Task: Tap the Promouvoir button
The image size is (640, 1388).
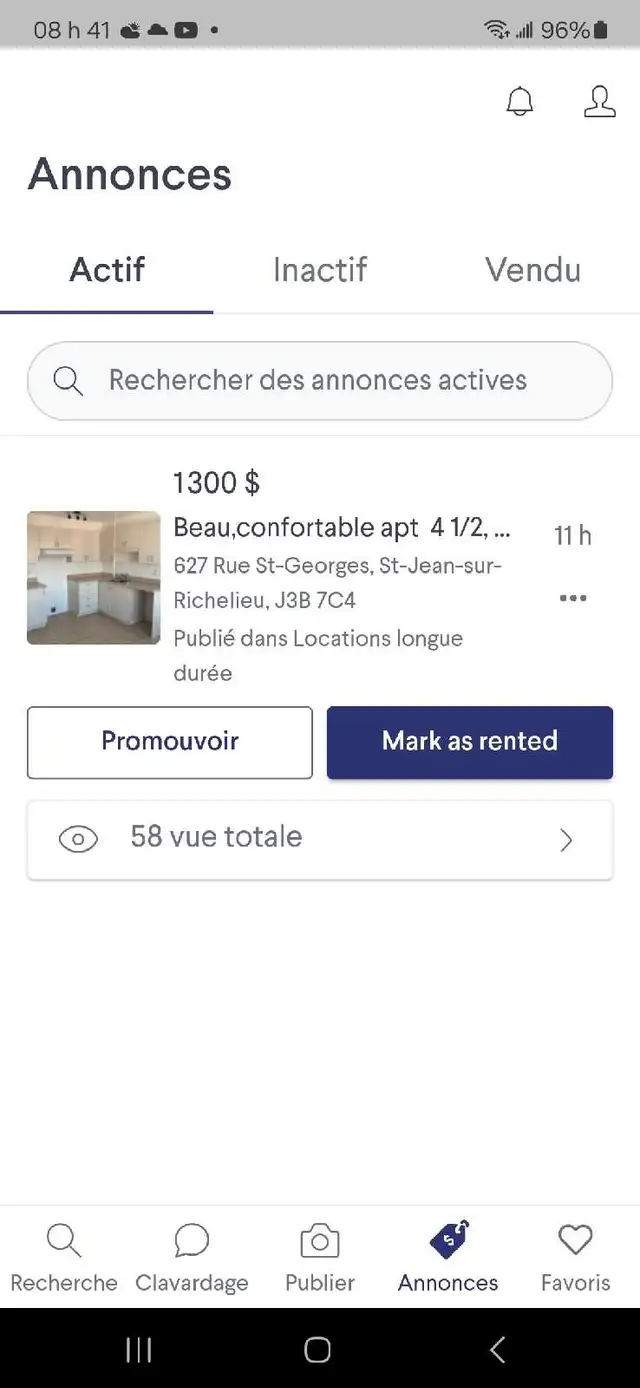Action: [x=170, y=742]
